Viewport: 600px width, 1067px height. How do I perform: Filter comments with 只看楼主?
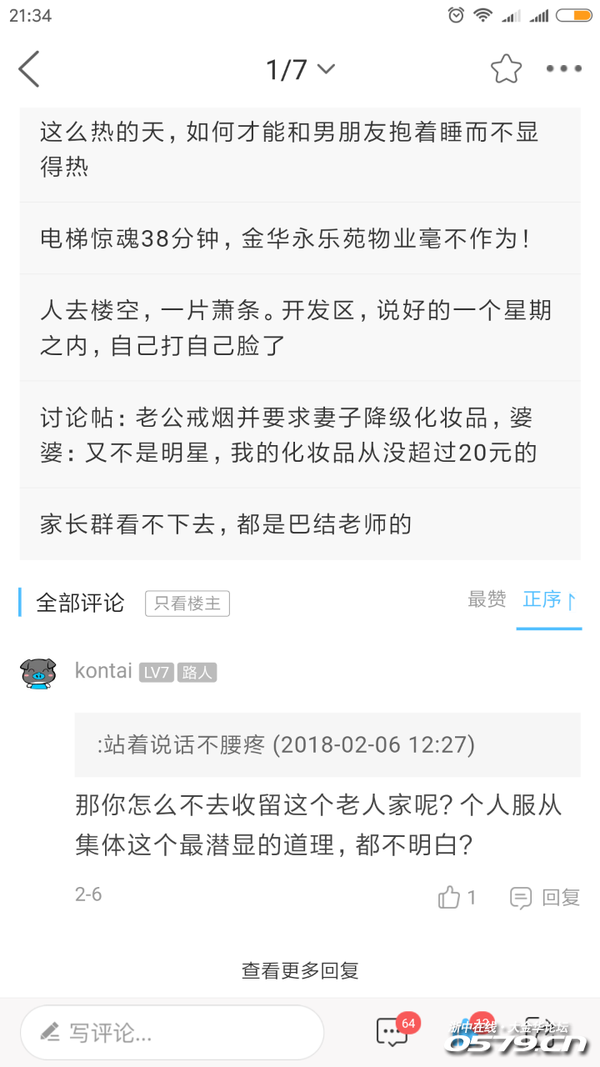tap(187, 603)
